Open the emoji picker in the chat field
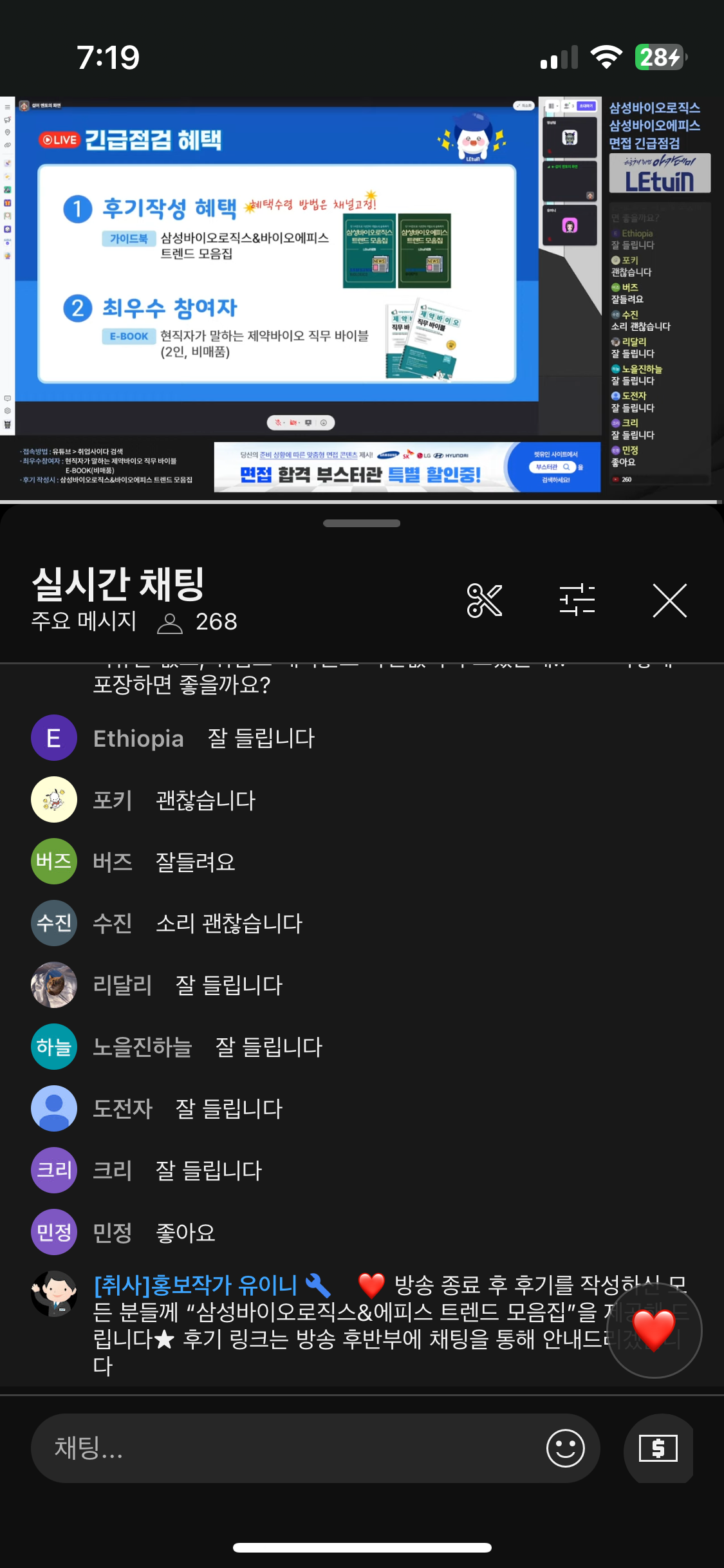The height and width of the screenshot is (1568, 724). (x=565, y=1448)
